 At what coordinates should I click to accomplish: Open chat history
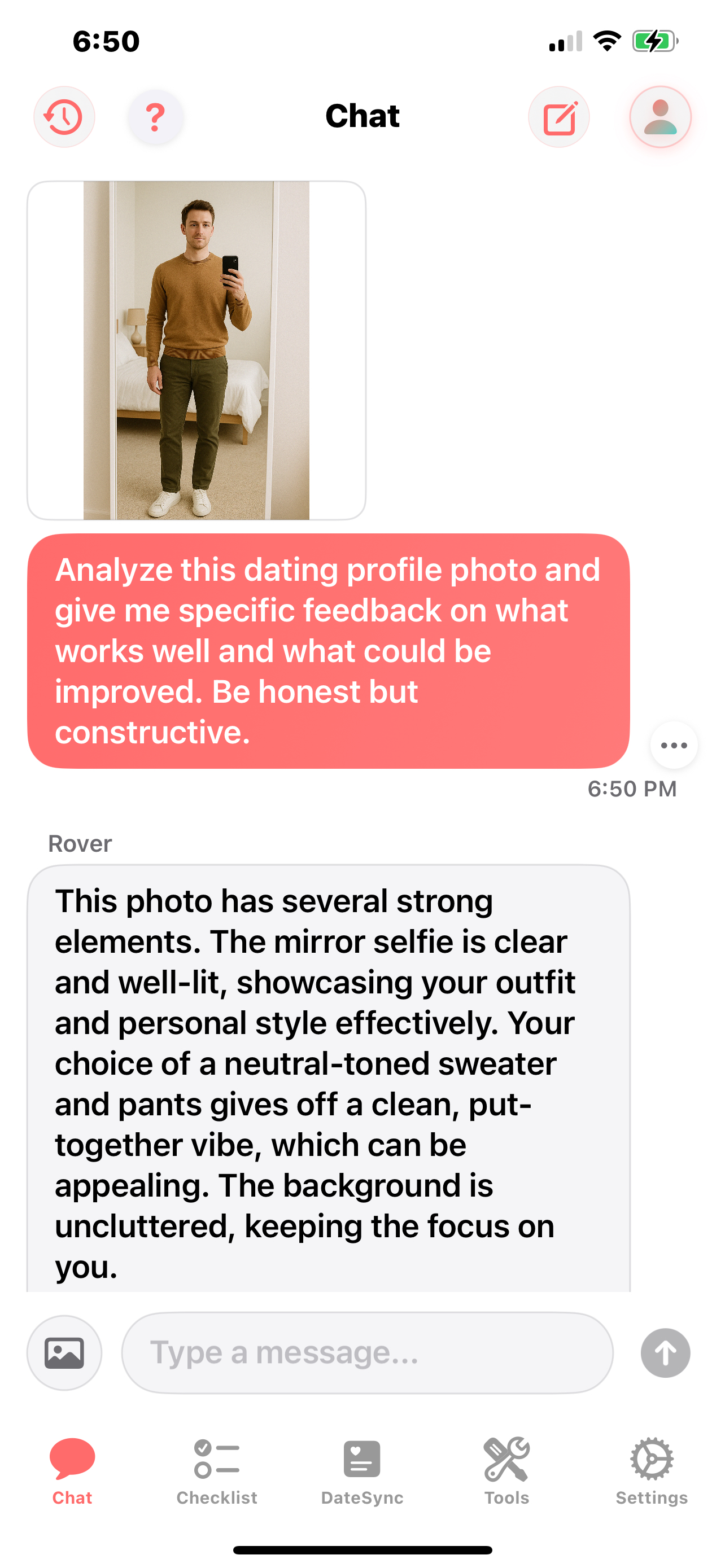click(64, 117)
